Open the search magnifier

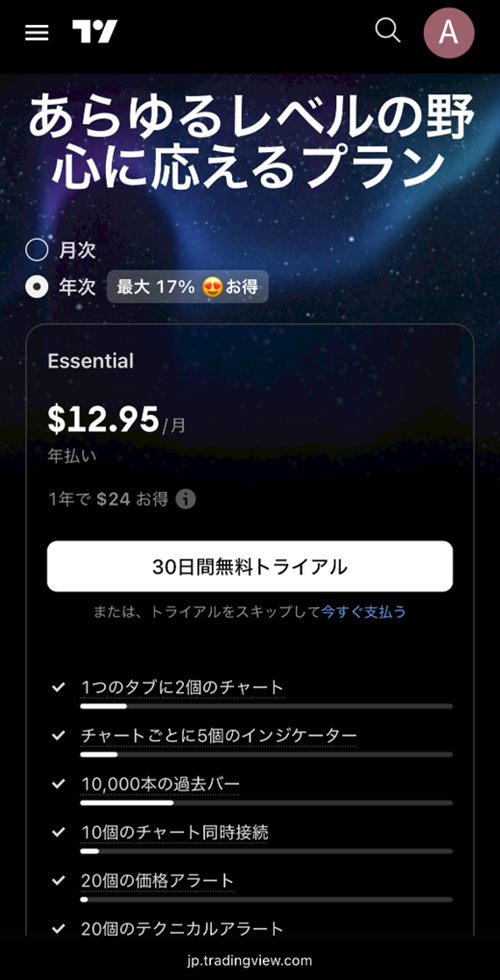pos(388,30)
